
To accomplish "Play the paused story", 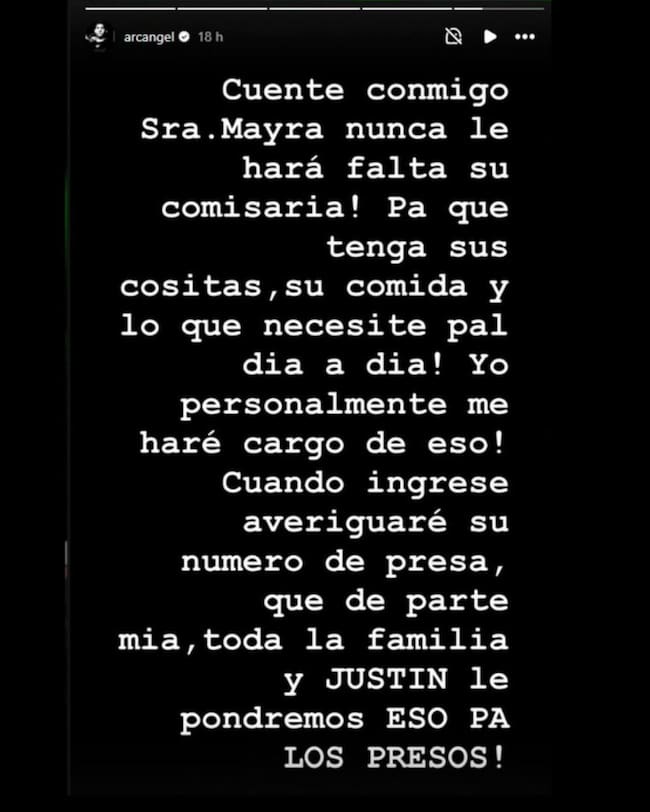I will (x=490, y=37).
